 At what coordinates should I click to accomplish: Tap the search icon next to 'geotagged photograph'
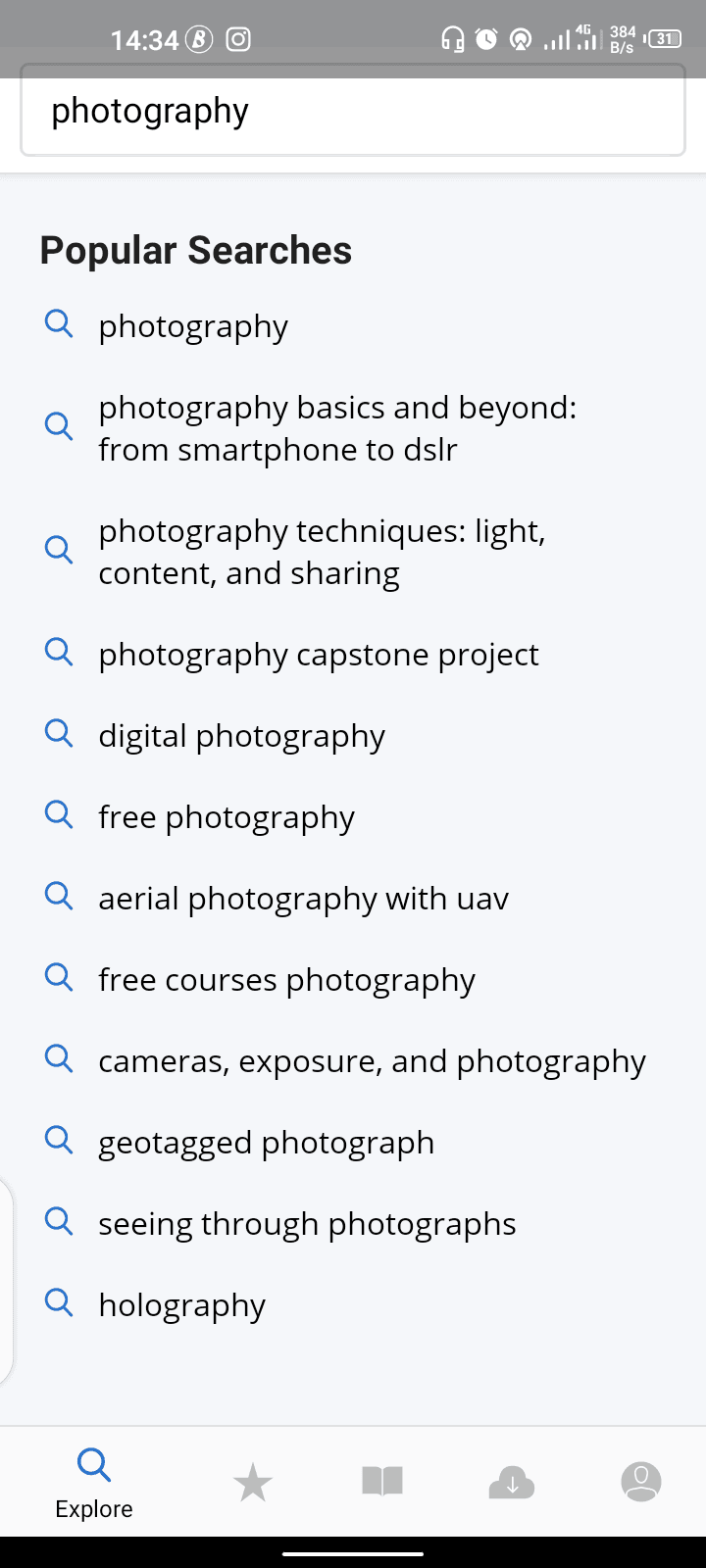59,1140
